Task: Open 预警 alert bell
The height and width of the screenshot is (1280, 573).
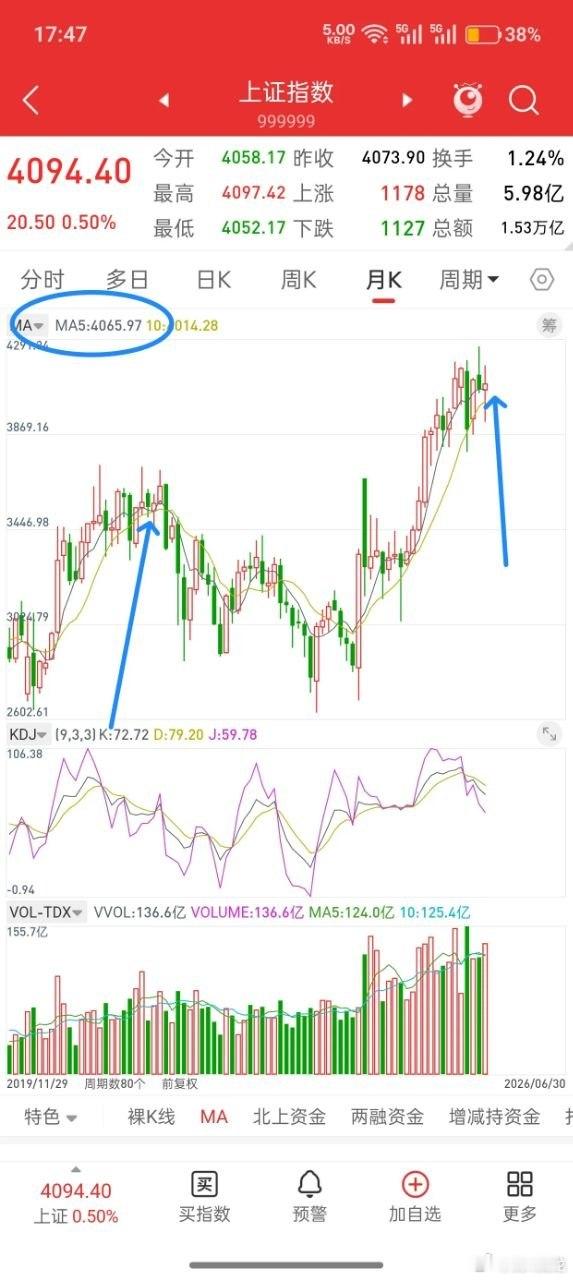Action: (310, 1197)
